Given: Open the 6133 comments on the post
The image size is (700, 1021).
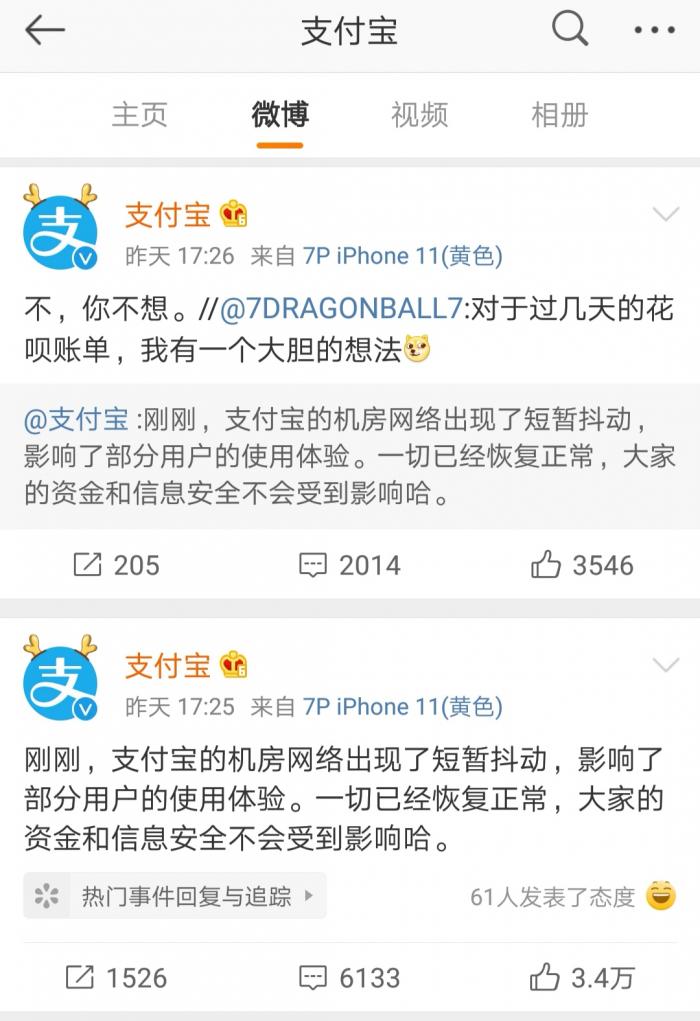Looking at the screenshot, I should [x=349, y=977].
